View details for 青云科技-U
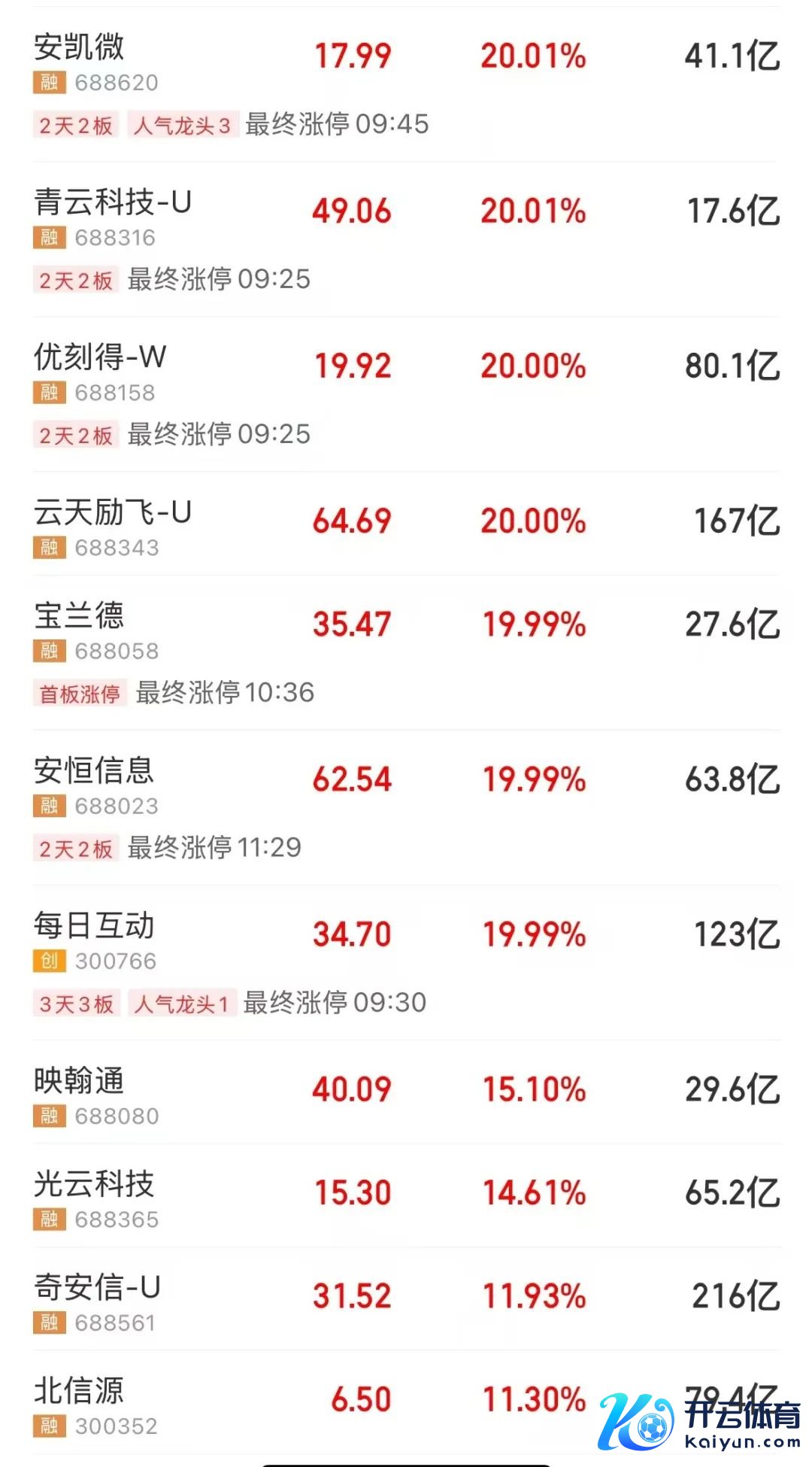Viewport: 812px width, 1467px height. tap(113, 203)
